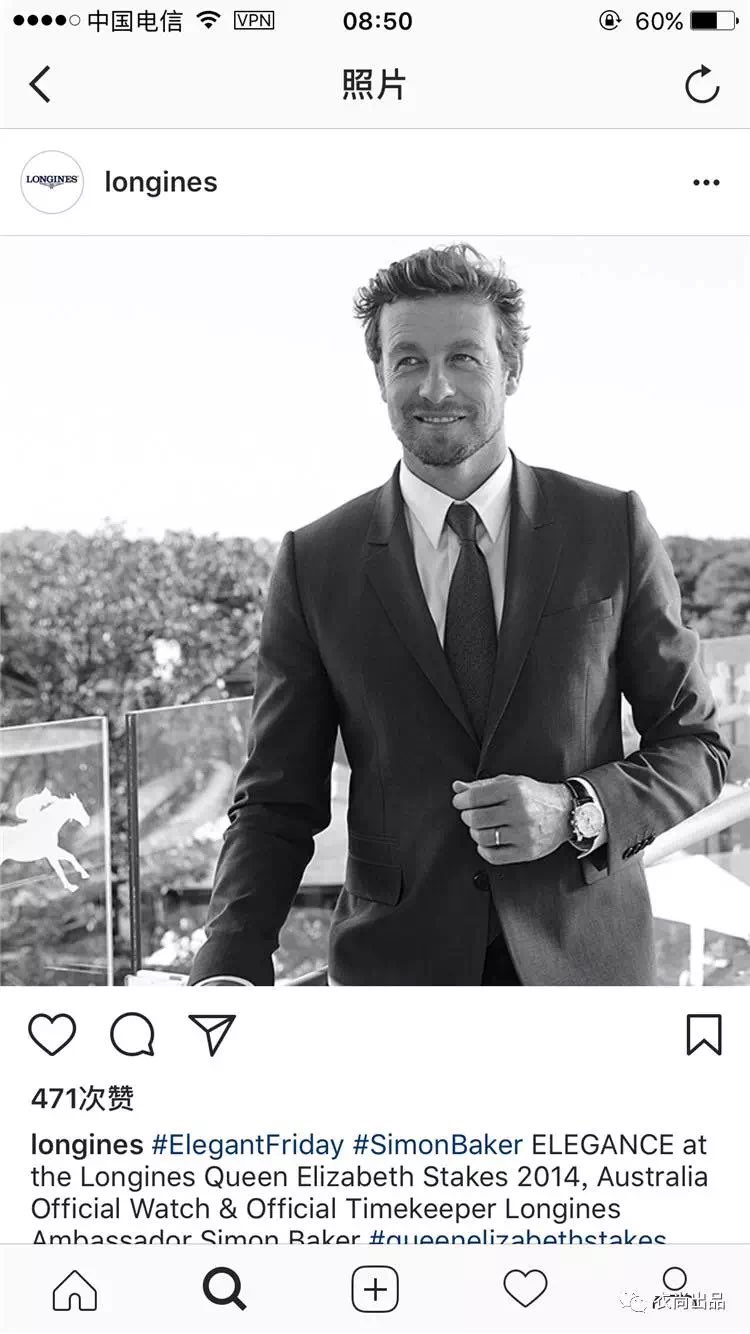This screenshot has height=1334, width=750.
Task: Switch to the Search tab
Action: coord(225,1290)
